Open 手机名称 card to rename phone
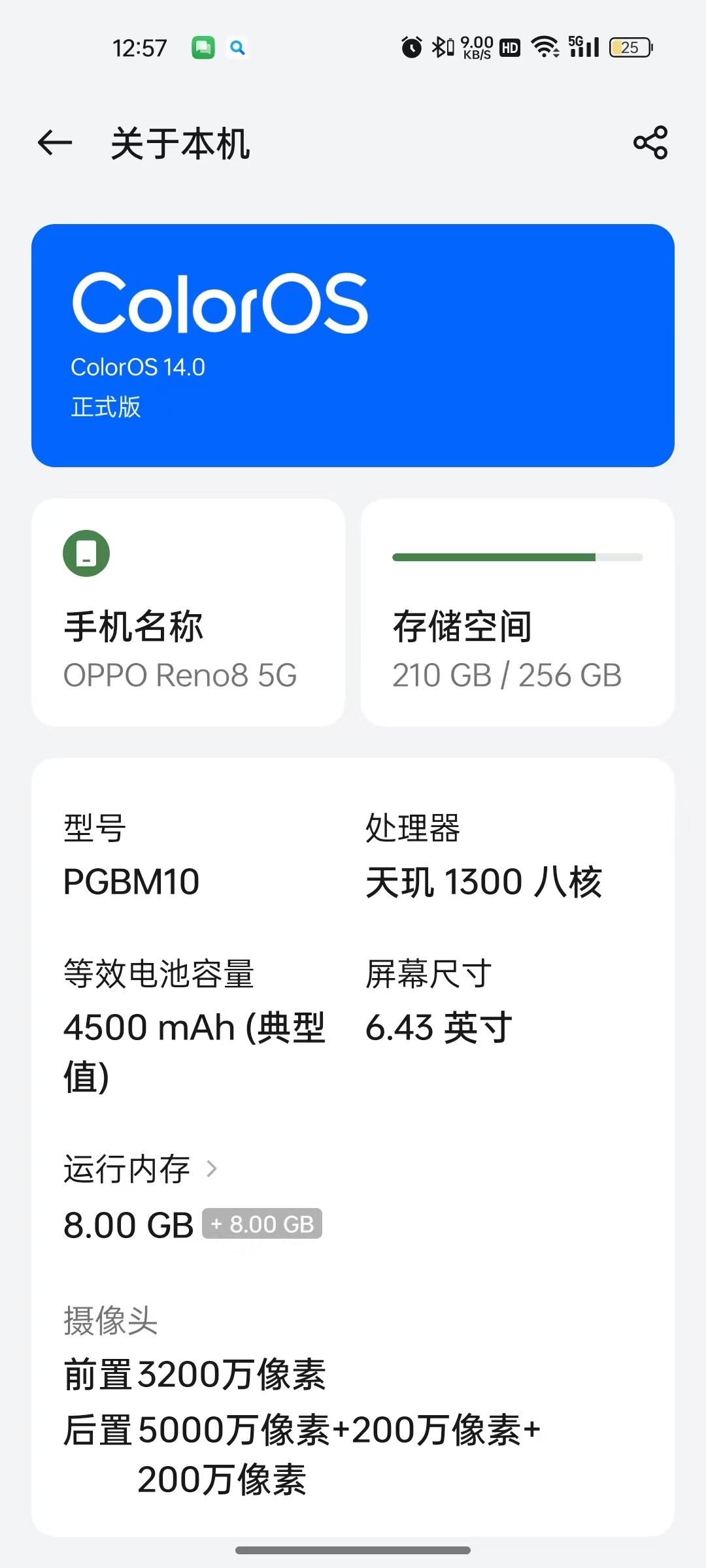Viewport: 706px width, 1568px height. [188, 612]
